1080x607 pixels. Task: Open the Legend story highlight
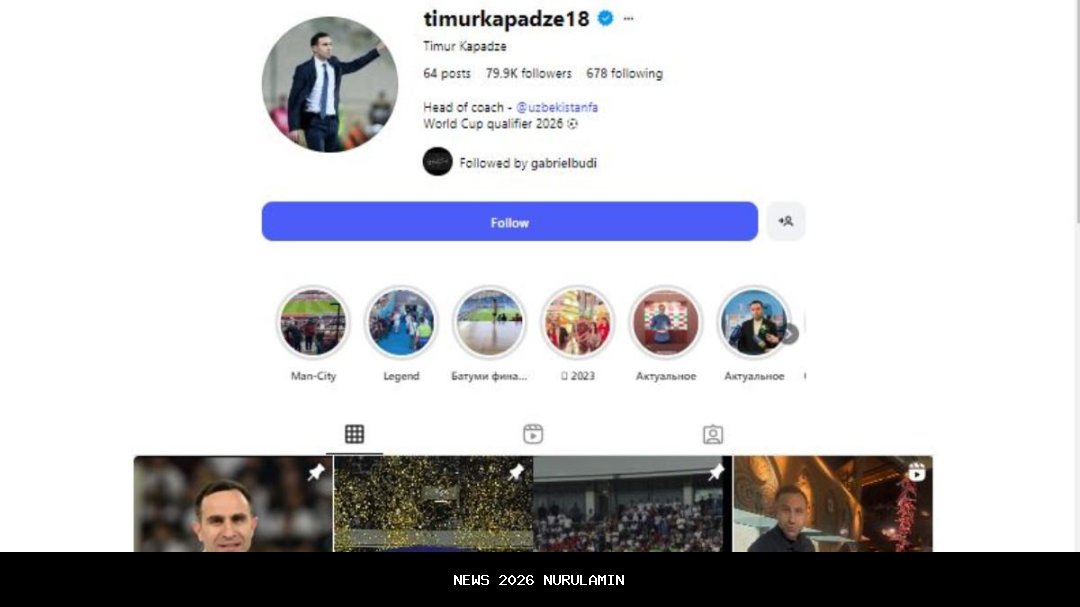[401, 323]
